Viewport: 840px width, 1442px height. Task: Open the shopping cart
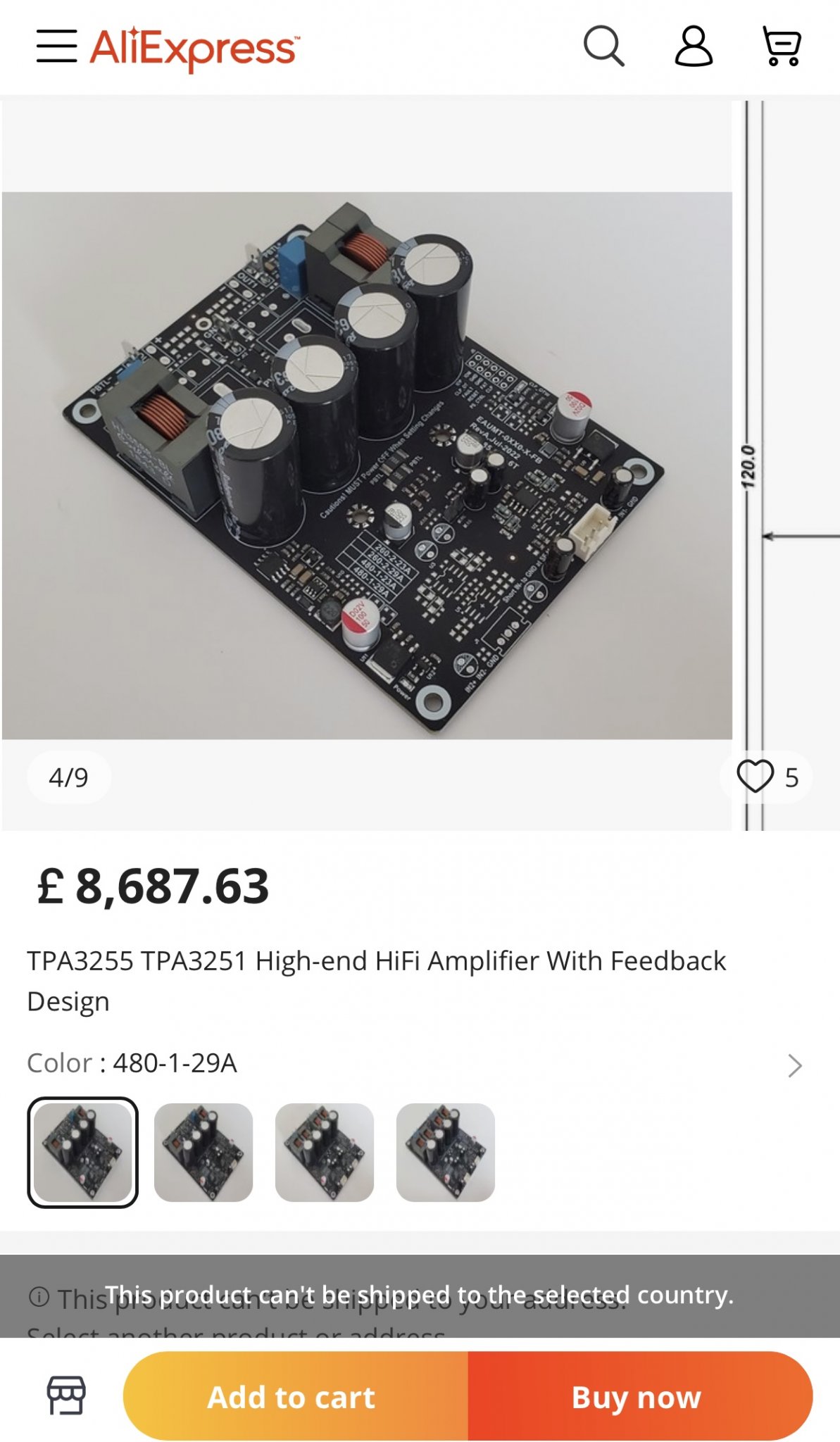point(782,46)
